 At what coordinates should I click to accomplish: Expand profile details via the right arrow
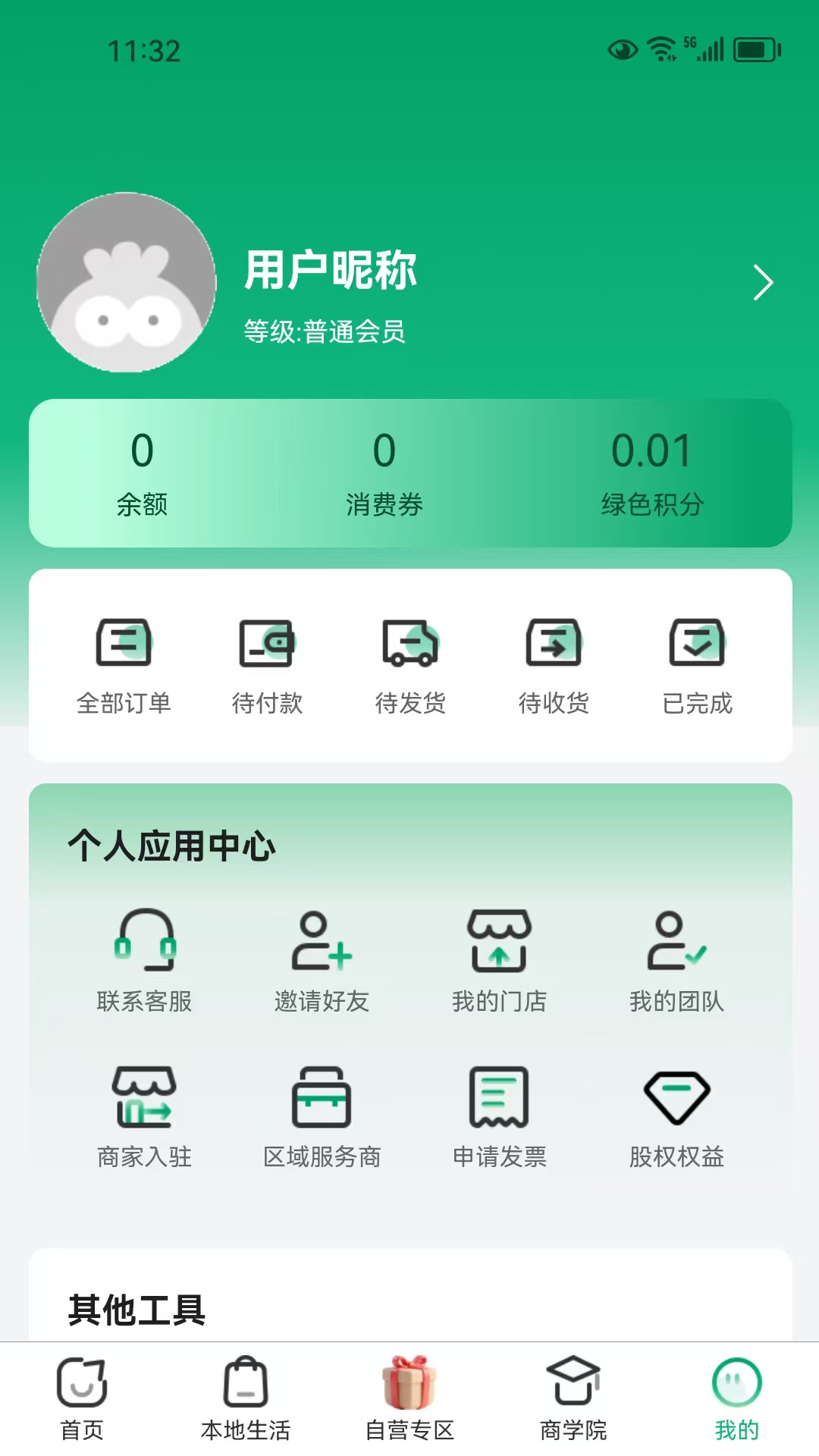tap(762, 282)
